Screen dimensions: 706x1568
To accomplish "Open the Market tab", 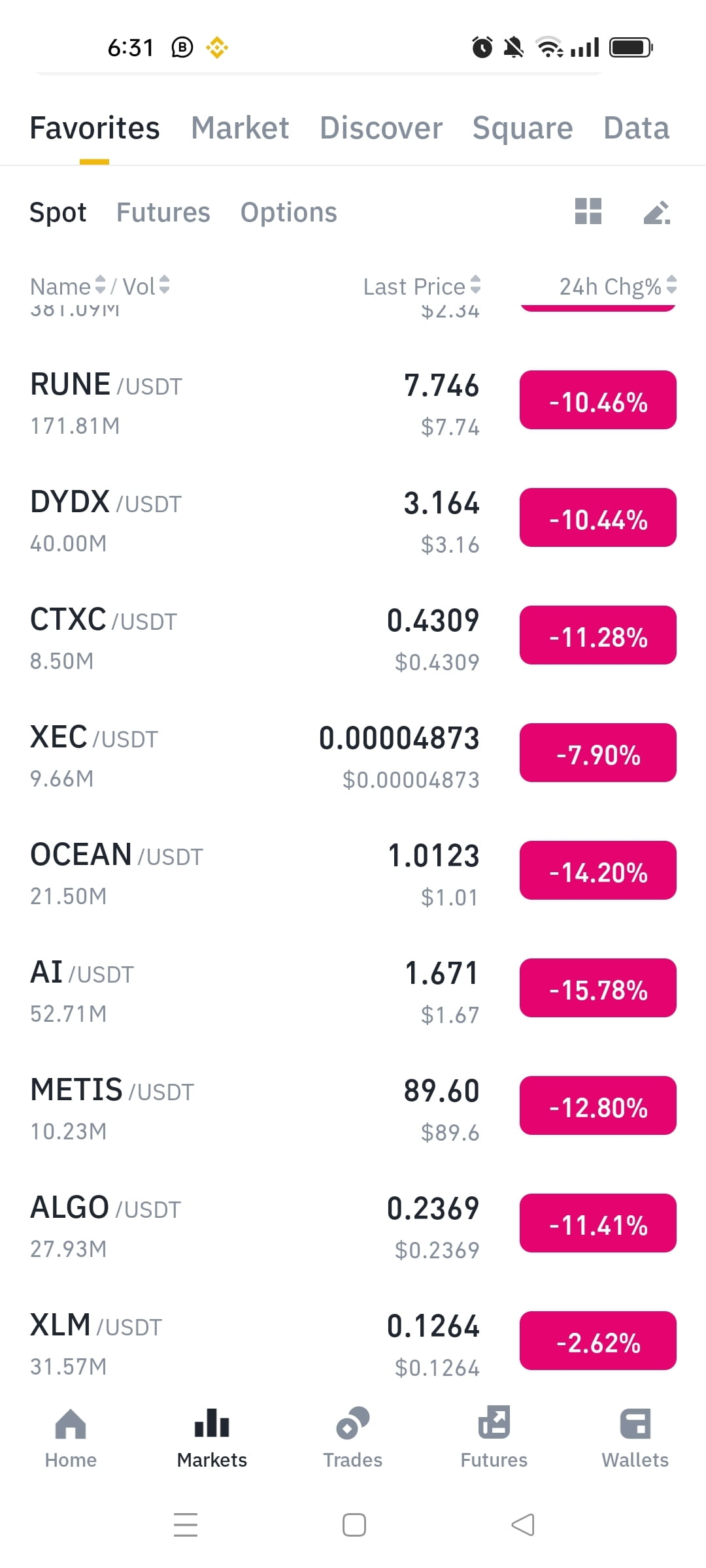I will click(x=239, y=128).
